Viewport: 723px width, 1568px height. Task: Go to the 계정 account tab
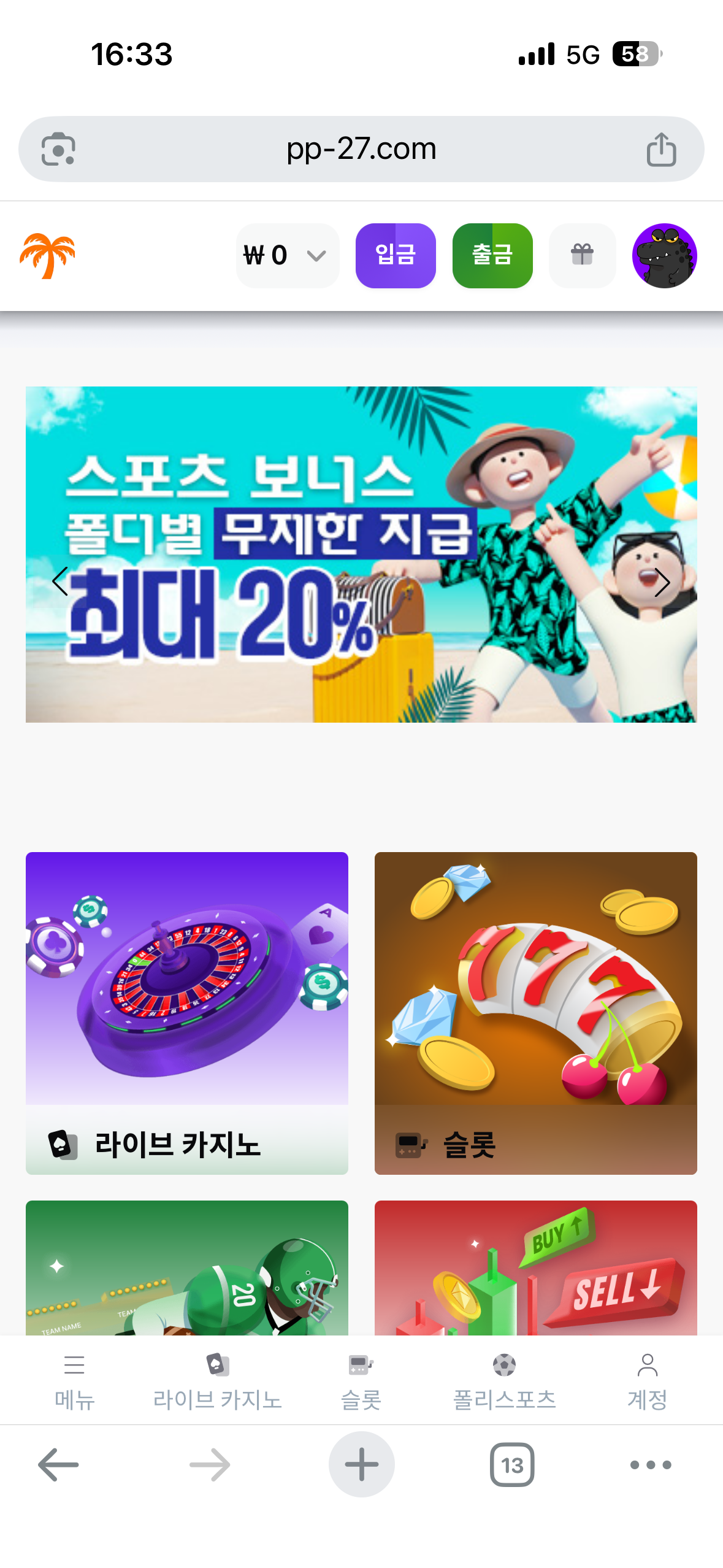(648, 1382)
